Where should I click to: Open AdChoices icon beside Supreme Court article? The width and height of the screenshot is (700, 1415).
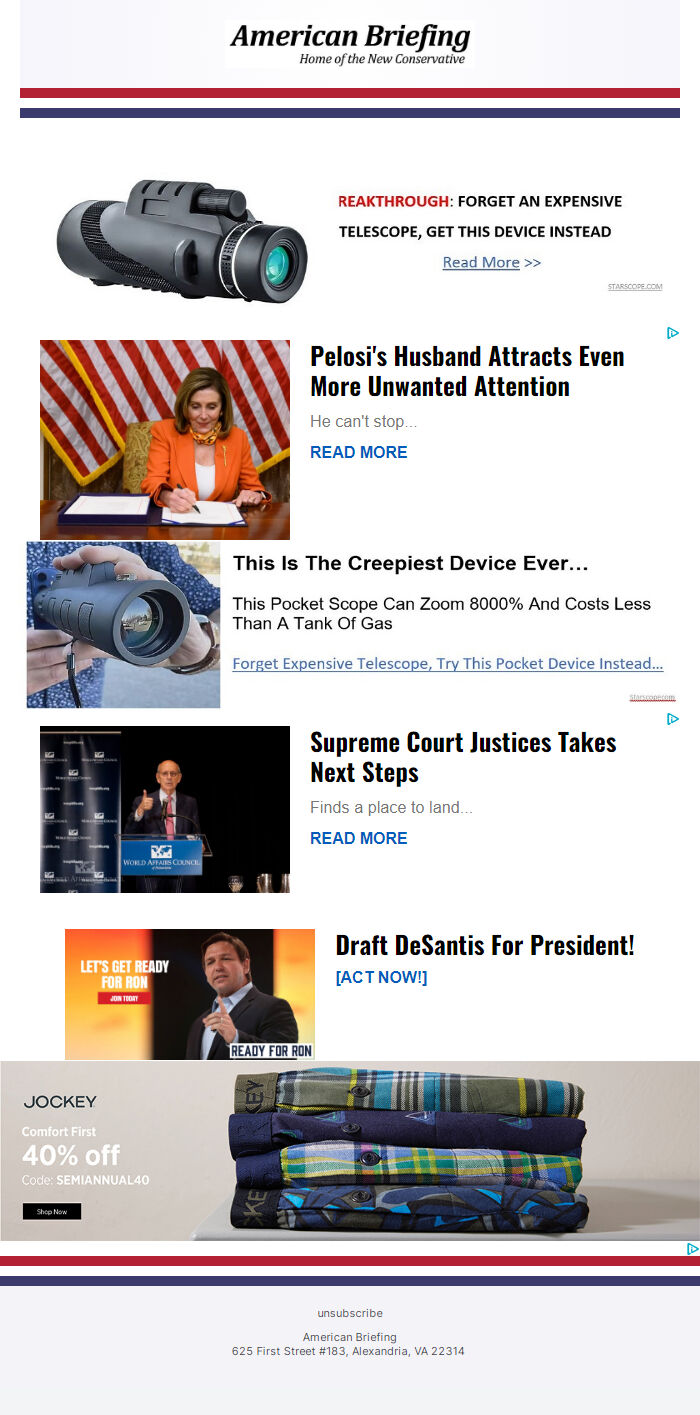tap(673, 719)
